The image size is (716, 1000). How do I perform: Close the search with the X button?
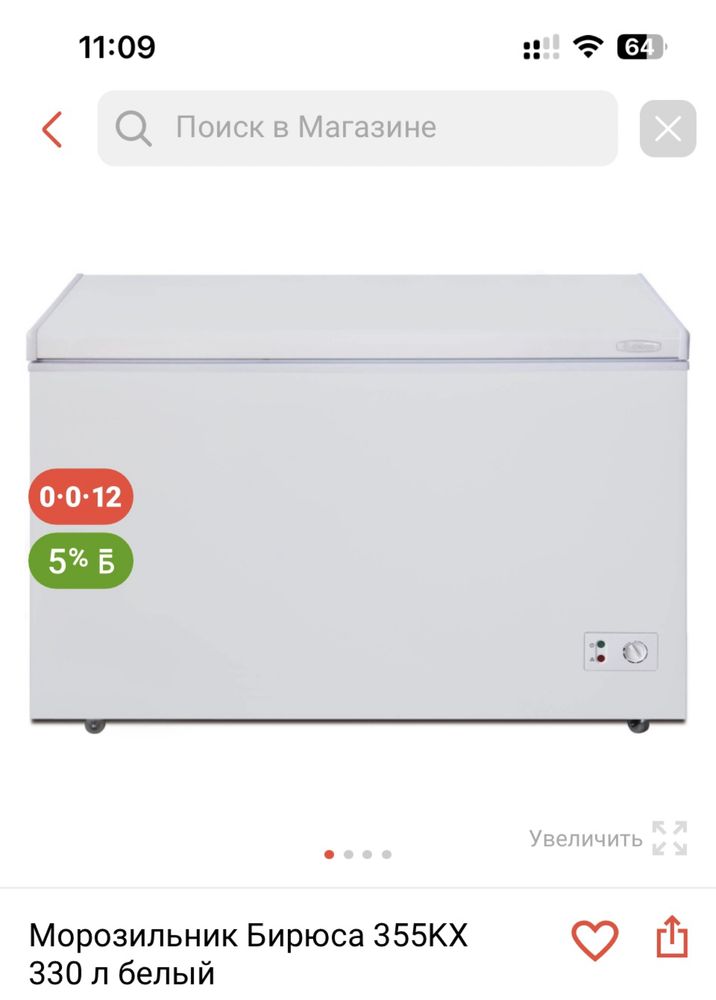point(667,129)
